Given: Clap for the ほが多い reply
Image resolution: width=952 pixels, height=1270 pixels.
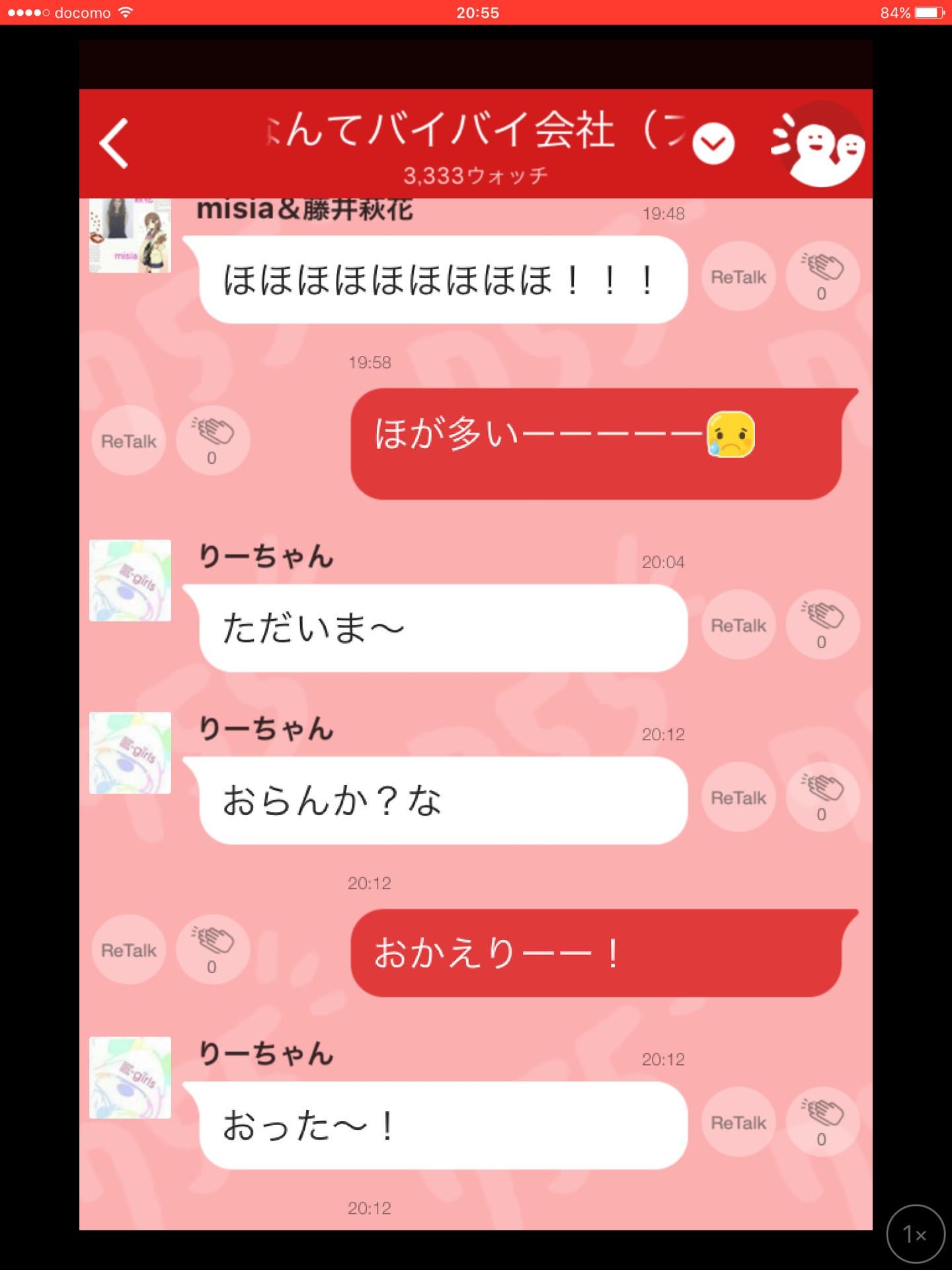Looking at the screenshot, I should pos(213,441).
